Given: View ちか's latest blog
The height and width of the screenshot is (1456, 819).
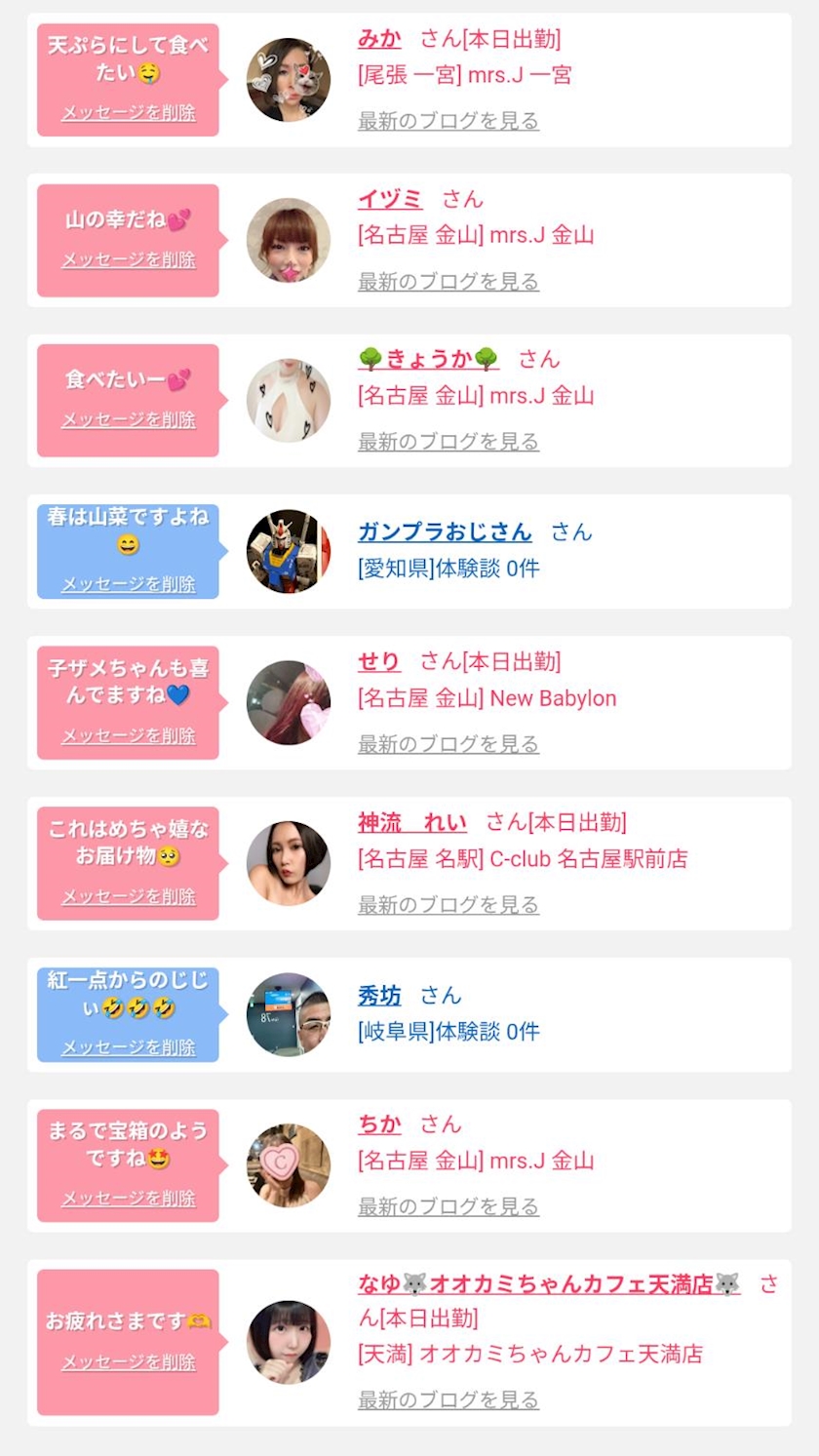Looking at the screenshot, I should tap(448, 1206).
